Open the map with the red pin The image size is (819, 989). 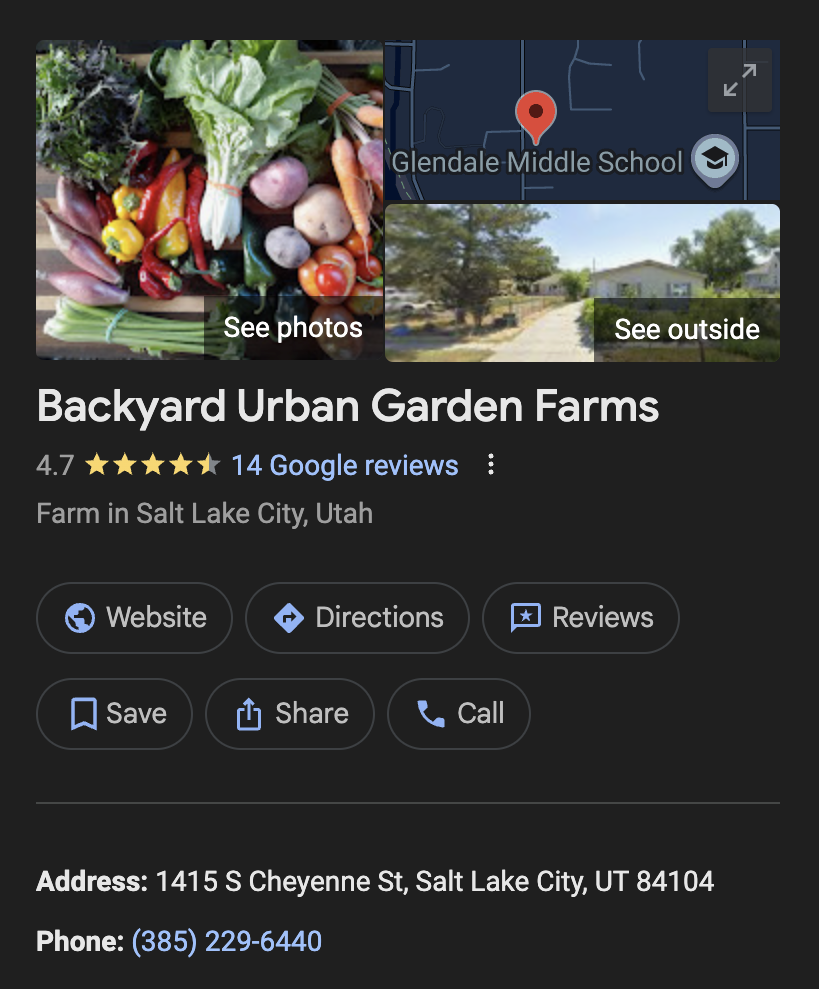point(560,120)
